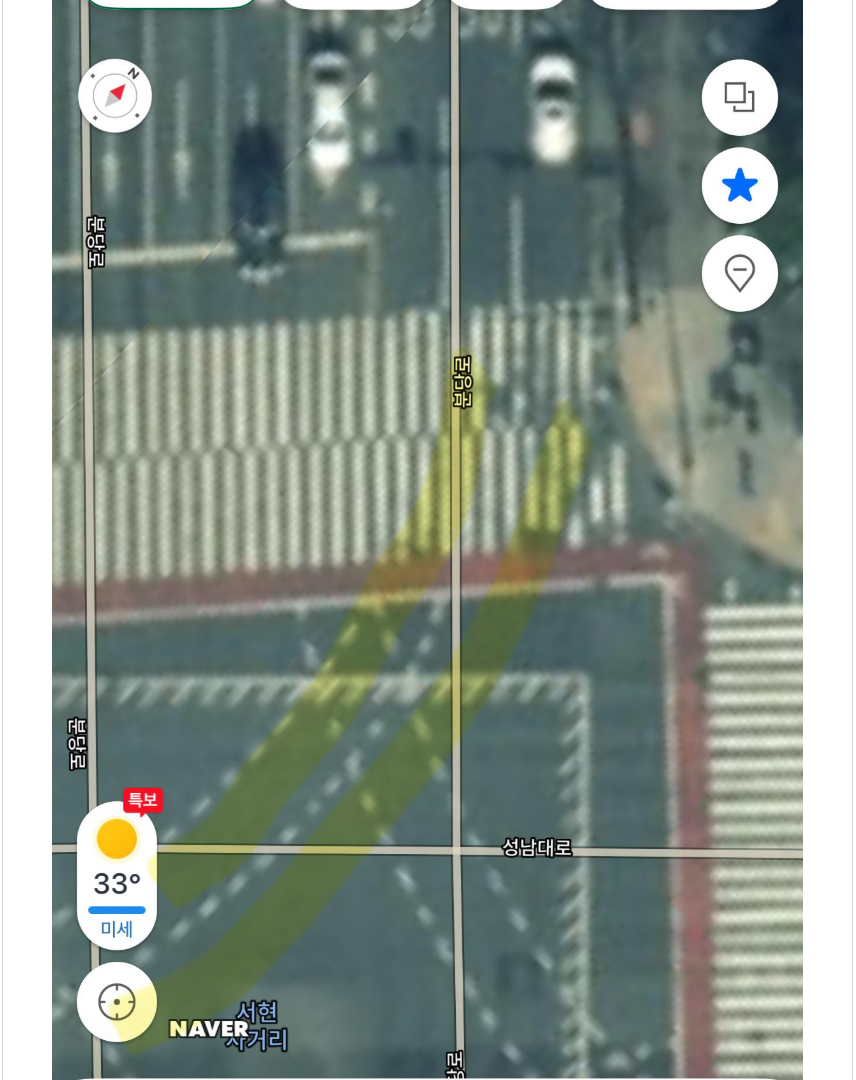
Task: Tap the compass to reset map orientation
Action: coord(115,96)
